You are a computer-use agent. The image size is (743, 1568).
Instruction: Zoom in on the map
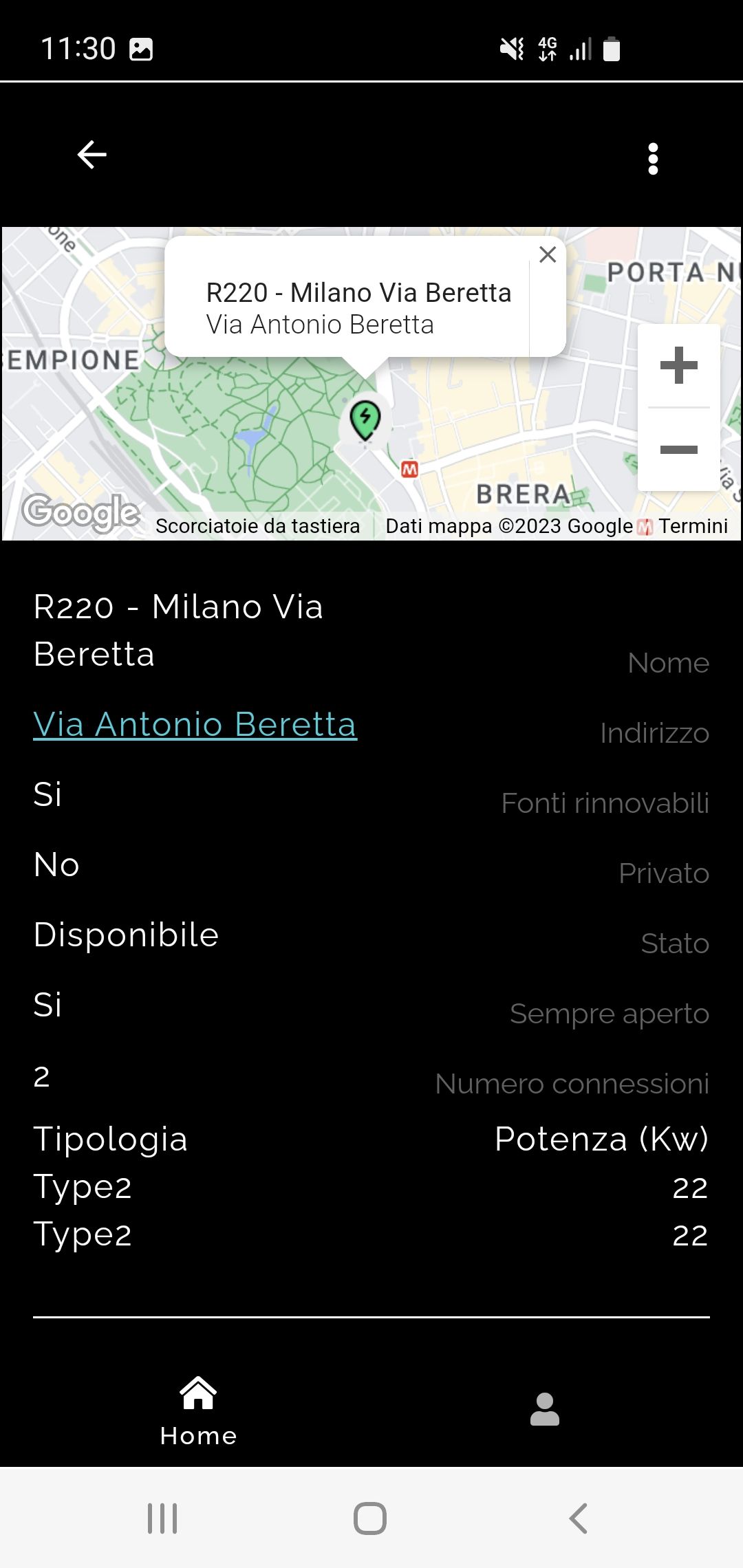(678, 365)
